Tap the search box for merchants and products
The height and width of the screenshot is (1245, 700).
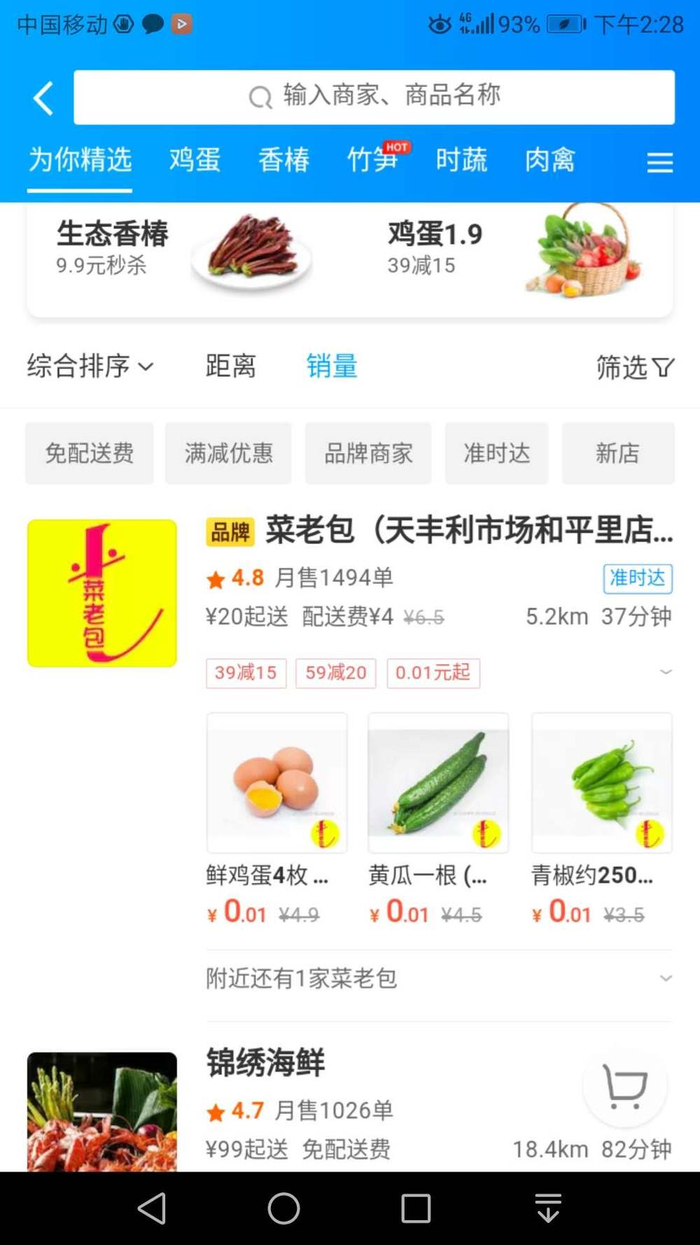(374, 97)
